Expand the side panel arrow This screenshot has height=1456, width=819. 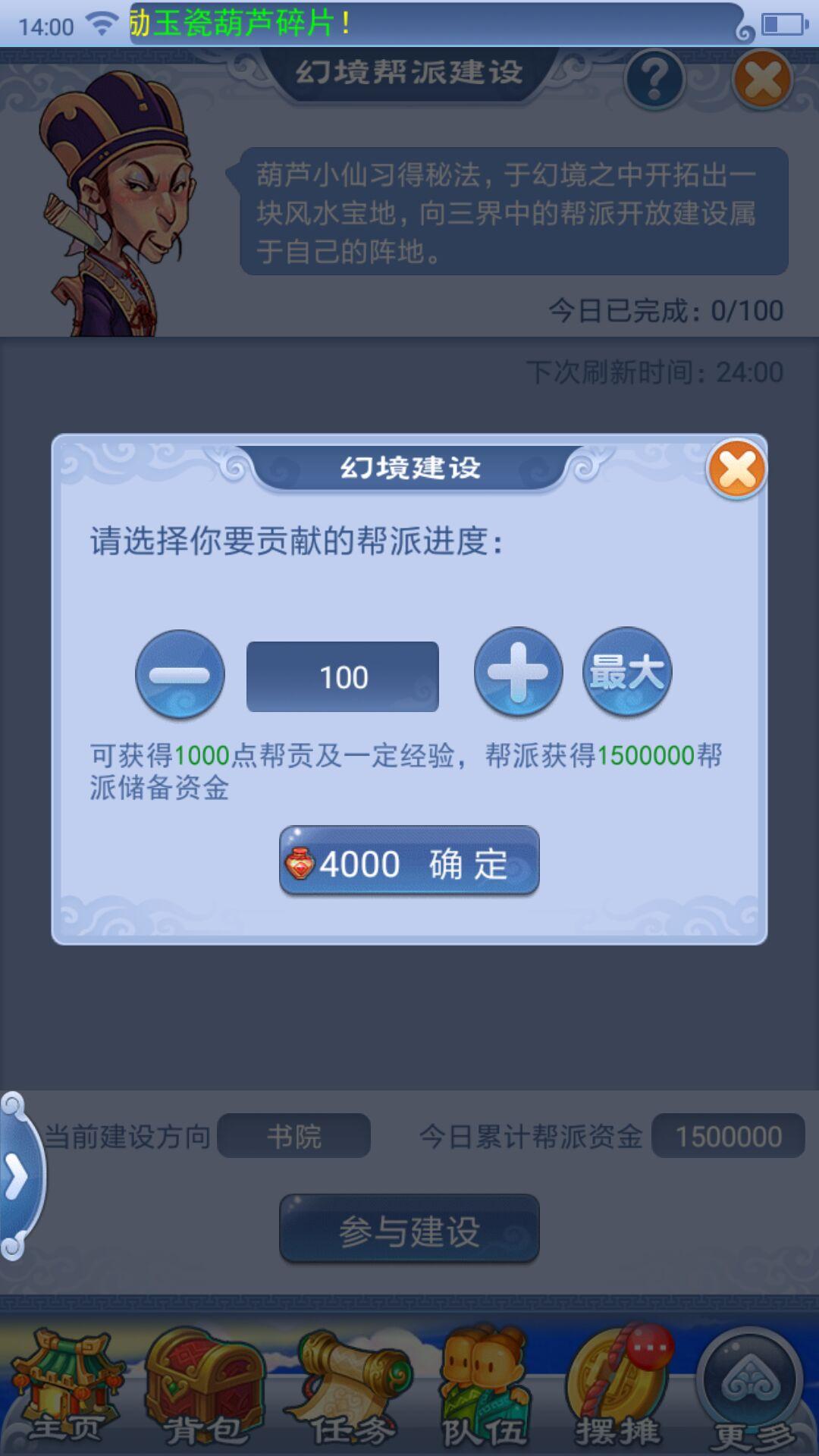19,1177
